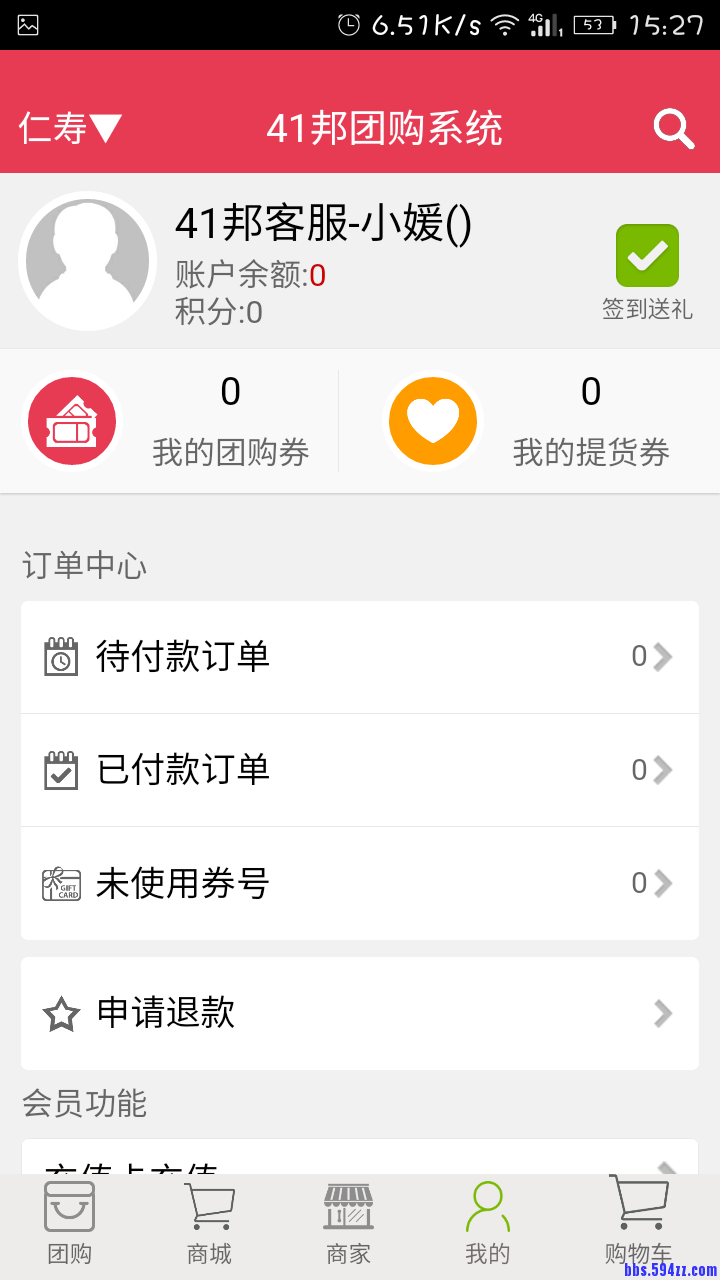This screenshot has height=1280, width=720.
Task: Tap the orange heart 我的提货券 icon
Action: point(432,420)
